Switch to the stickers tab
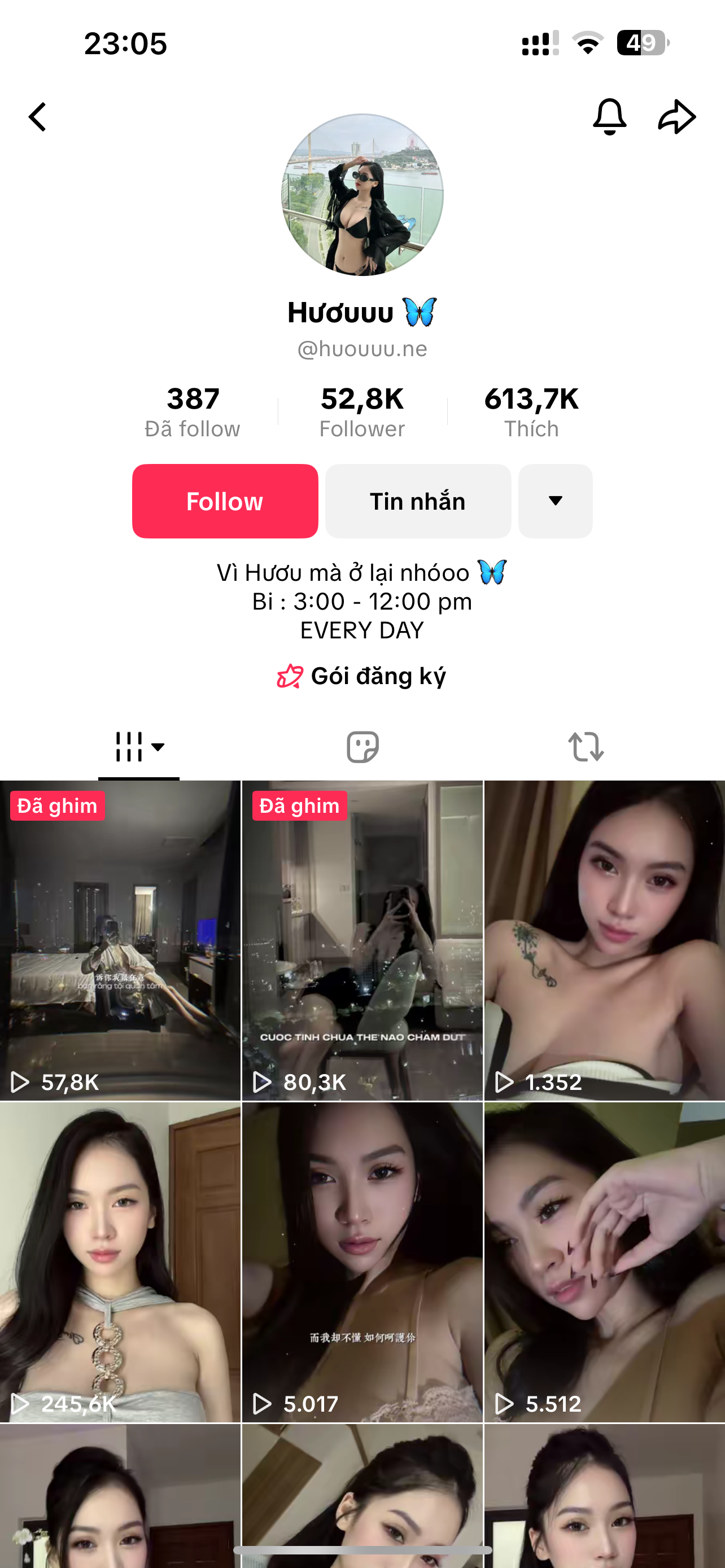The height and width of the screenshot is (1568, 725). pos(362,747)
